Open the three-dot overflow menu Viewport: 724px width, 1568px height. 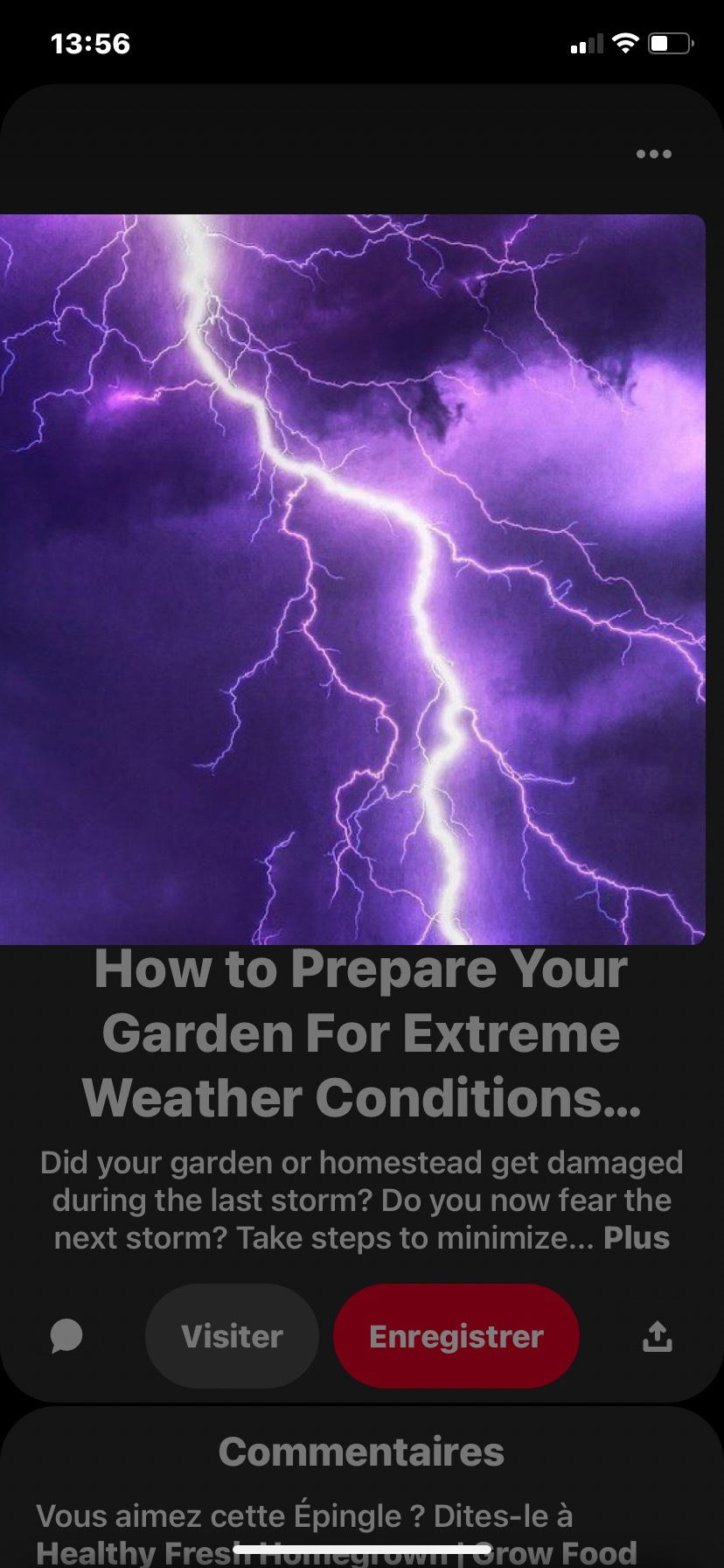click(x=654, y=154)
